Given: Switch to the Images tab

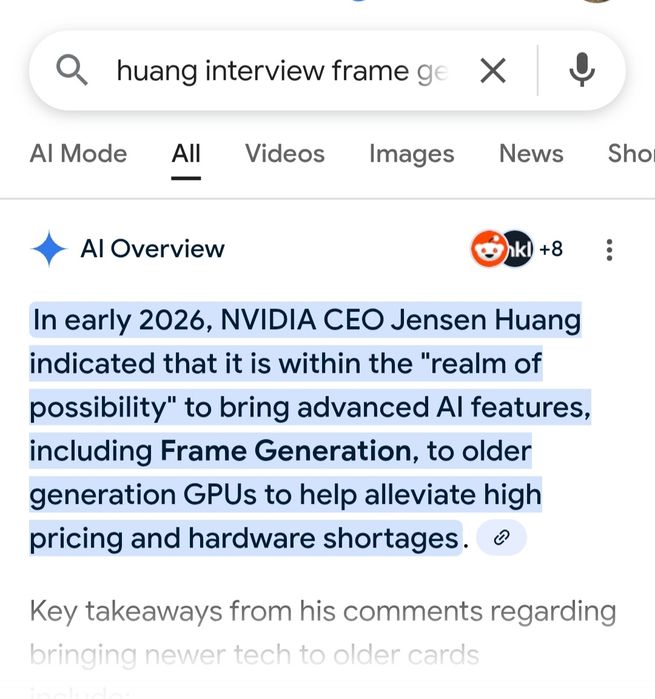Looking at the screenshot, I should coord(411,154).
